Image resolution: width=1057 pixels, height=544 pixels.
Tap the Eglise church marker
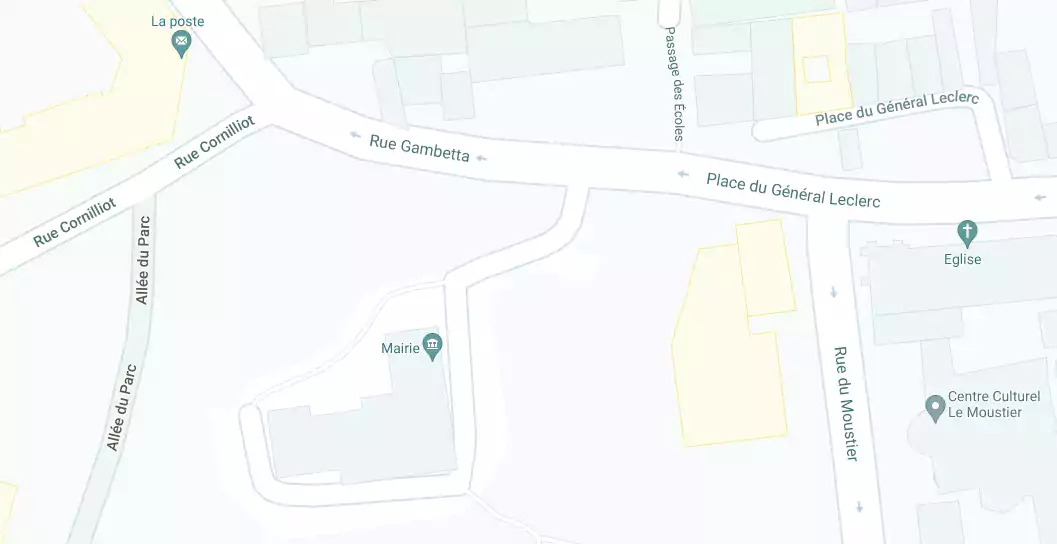[967, 234]
